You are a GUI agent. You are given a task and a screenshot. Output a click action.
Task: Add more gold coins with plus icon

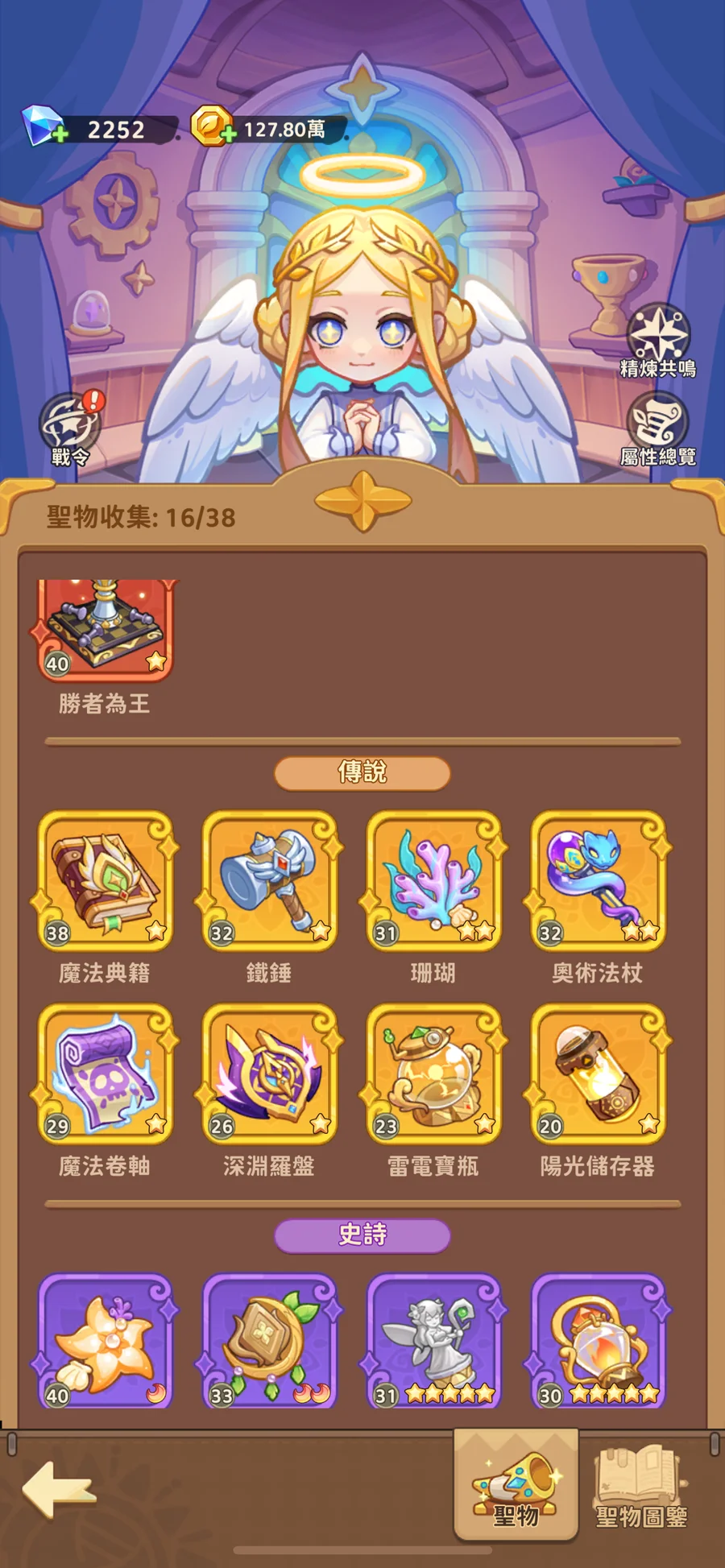(x=230, y=134)
